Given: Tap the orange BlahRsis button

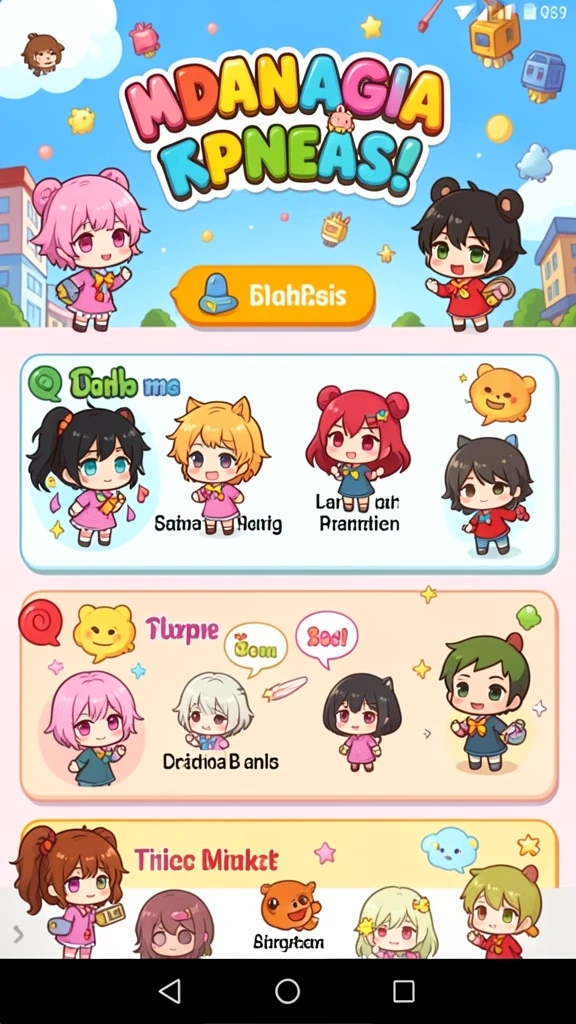Looking at the screenshot, I should click(275, 296).
